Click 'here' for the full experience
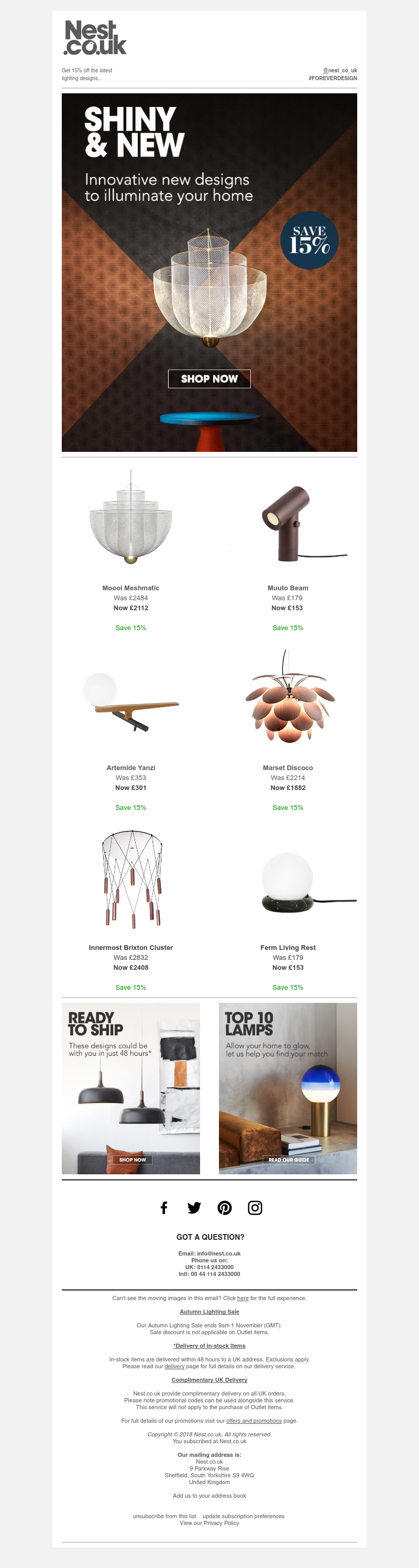 click(242, 1299)
